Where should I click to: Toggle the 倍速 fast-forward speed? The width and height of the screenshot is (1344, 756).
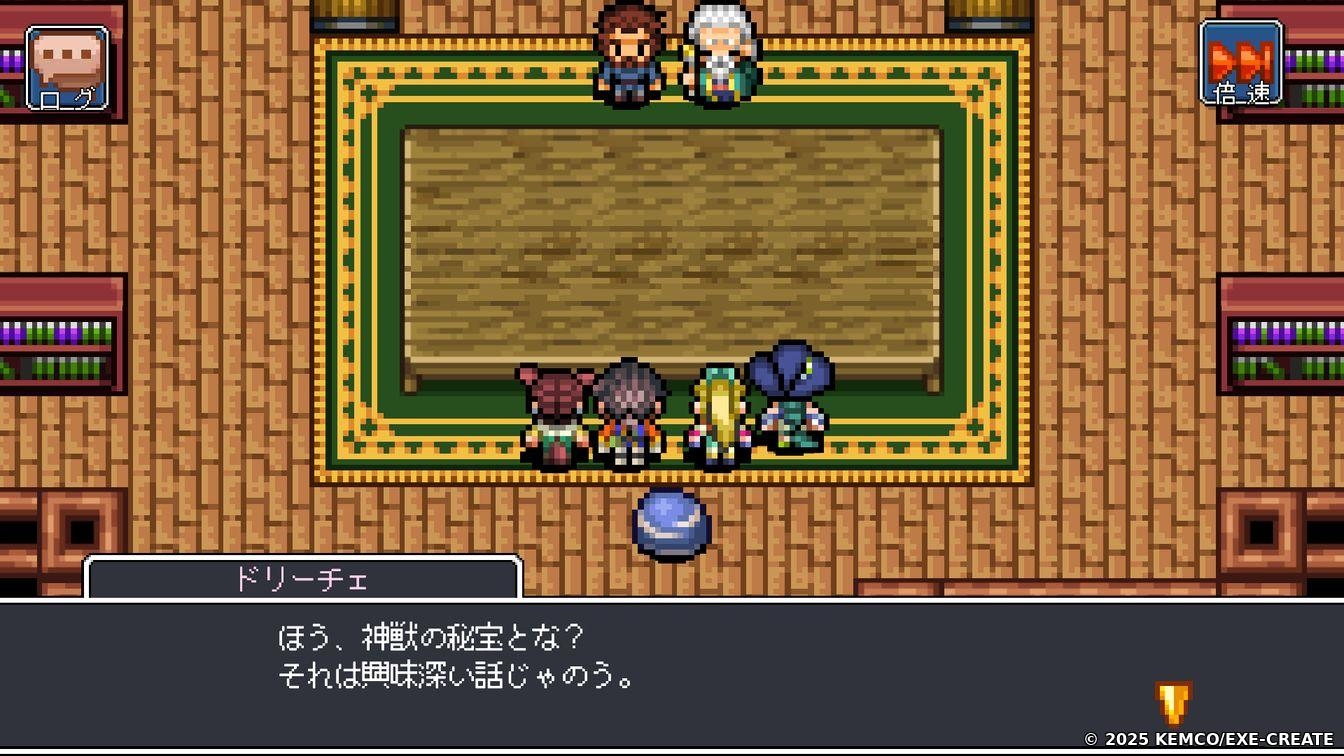click(x=1241, y=63)
